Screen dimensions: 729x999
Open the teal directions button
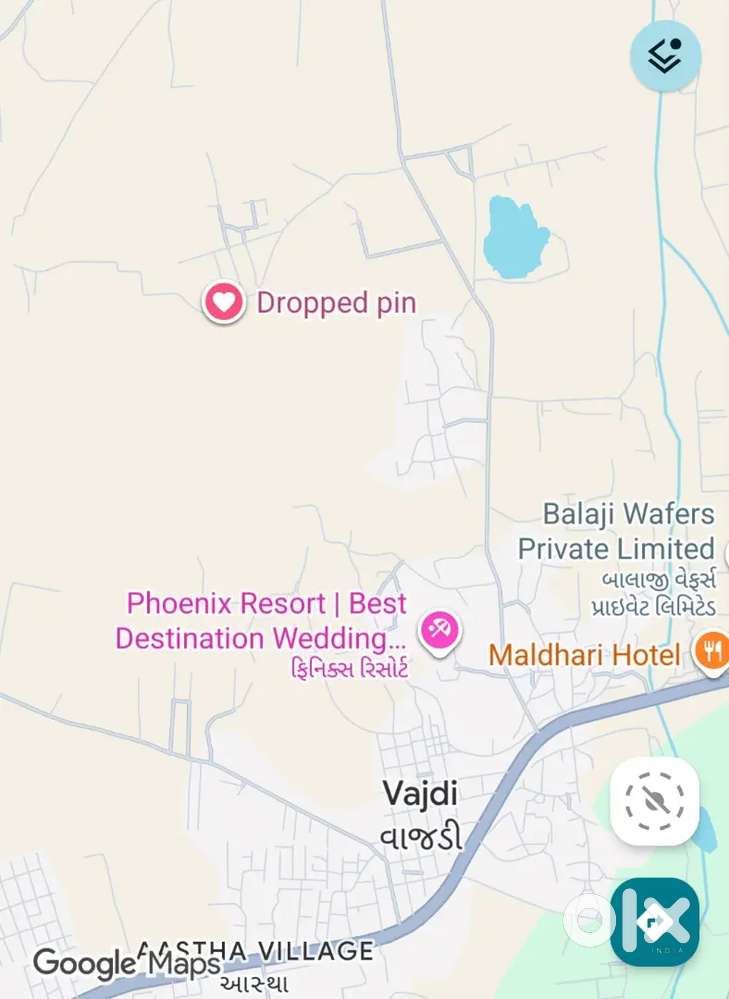[655, 921]
